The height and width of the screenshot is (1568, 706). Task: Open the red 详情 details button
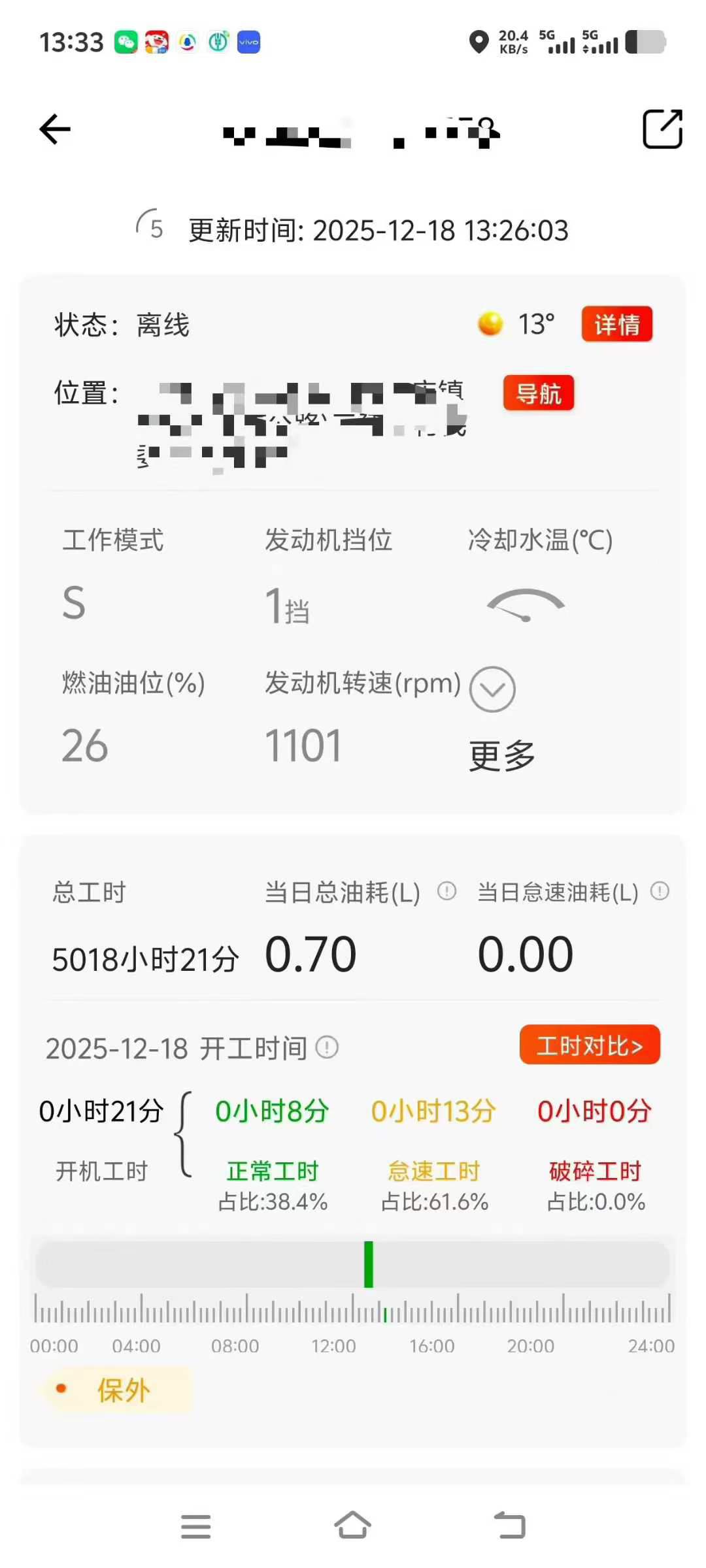[x=616, y=324]
